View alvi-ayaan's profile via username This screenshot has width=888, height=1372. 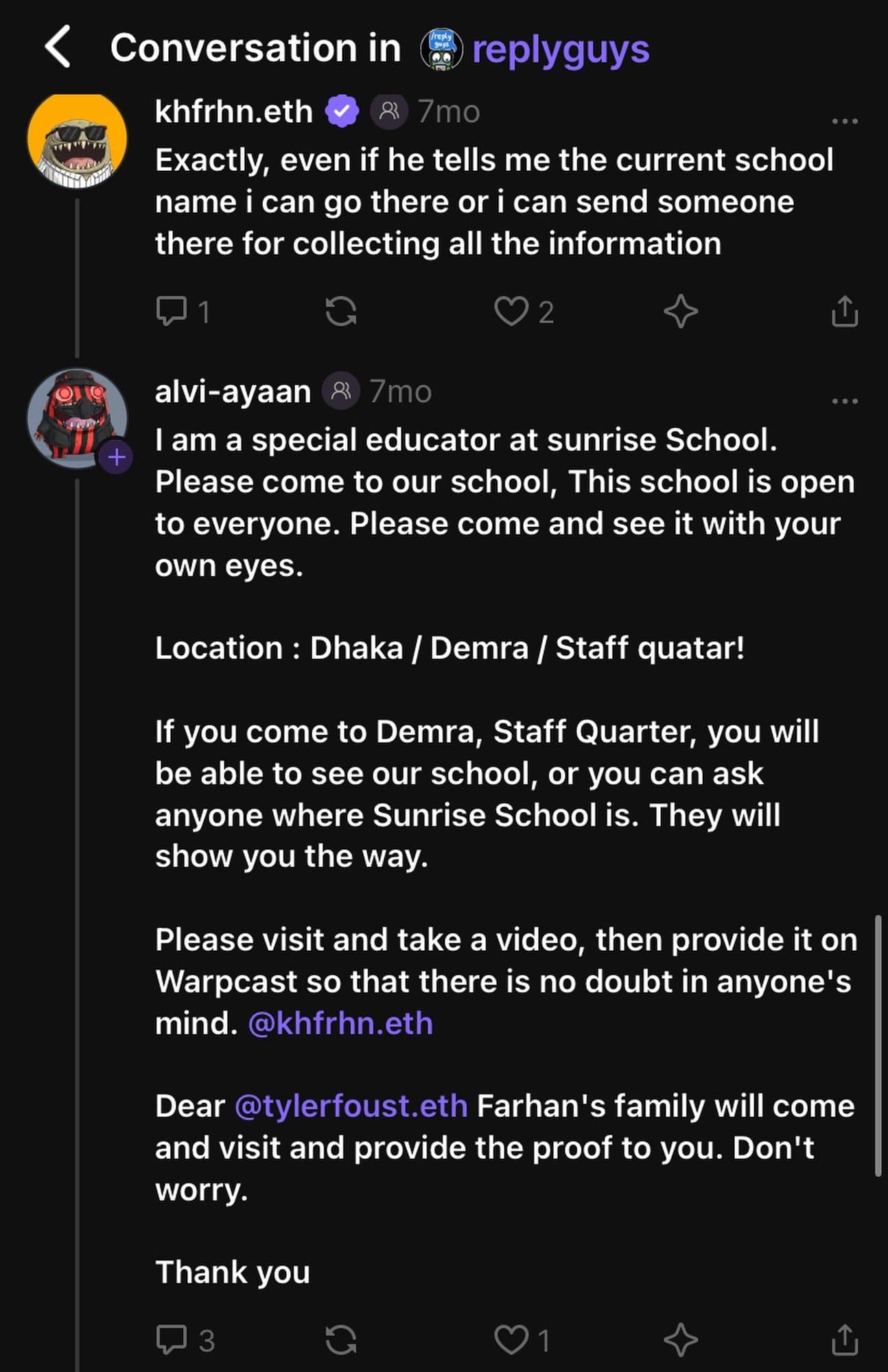[233, 392]
